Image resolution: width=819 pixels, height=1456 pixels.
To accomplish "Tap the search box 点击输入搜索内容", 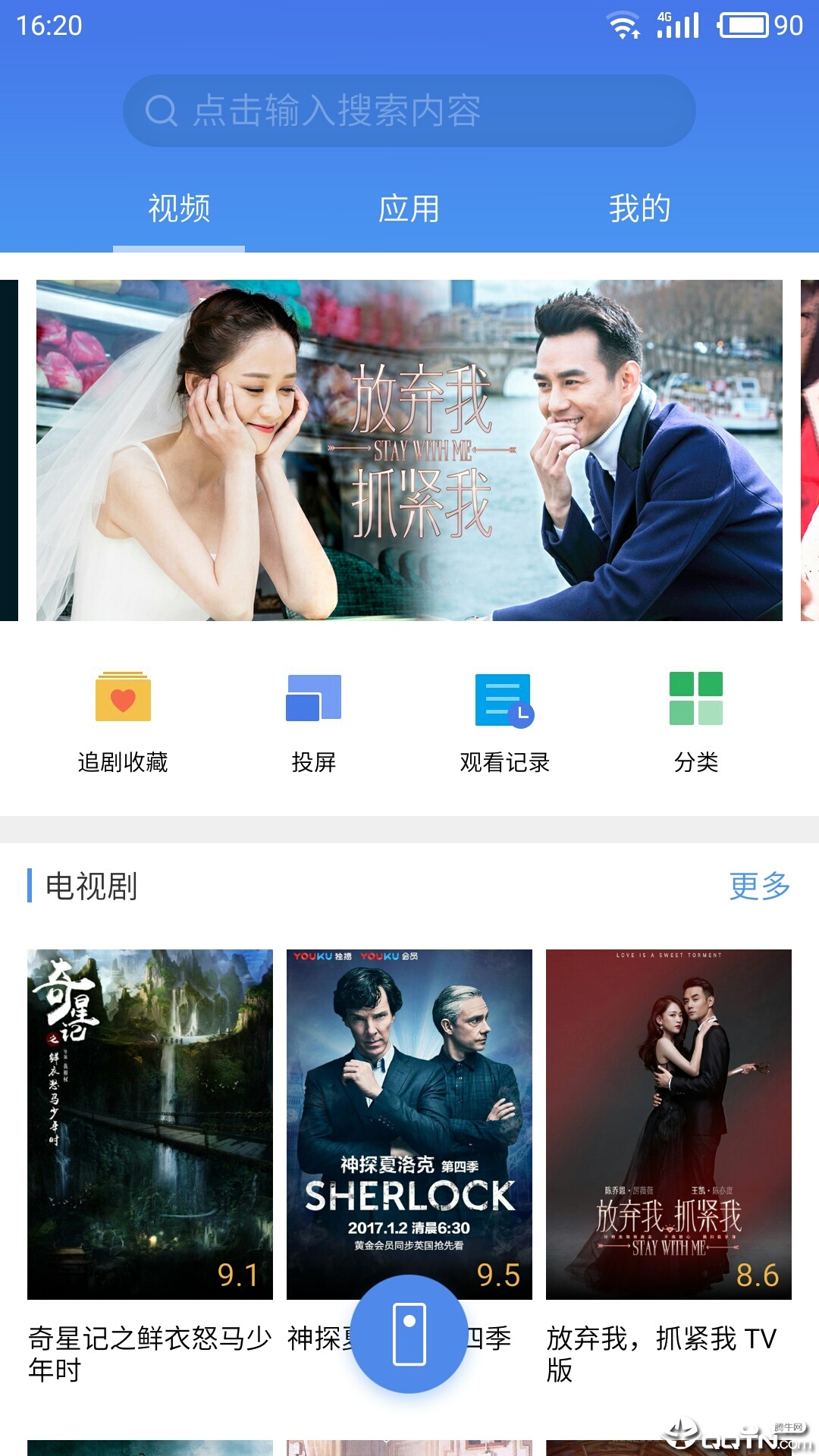I will coord(409,111).
